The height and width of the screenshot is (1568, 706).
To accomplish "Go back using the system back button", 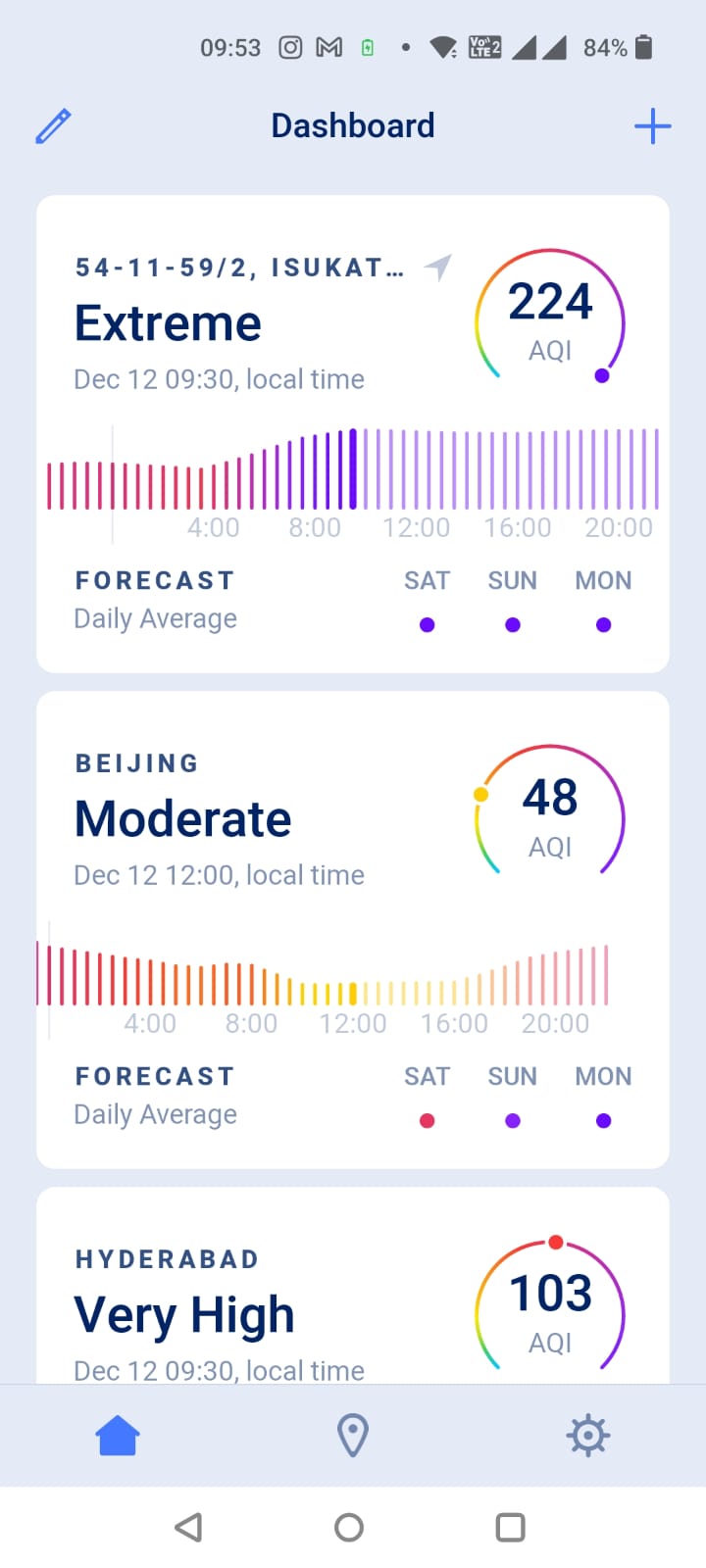I will pos(188,1527).
